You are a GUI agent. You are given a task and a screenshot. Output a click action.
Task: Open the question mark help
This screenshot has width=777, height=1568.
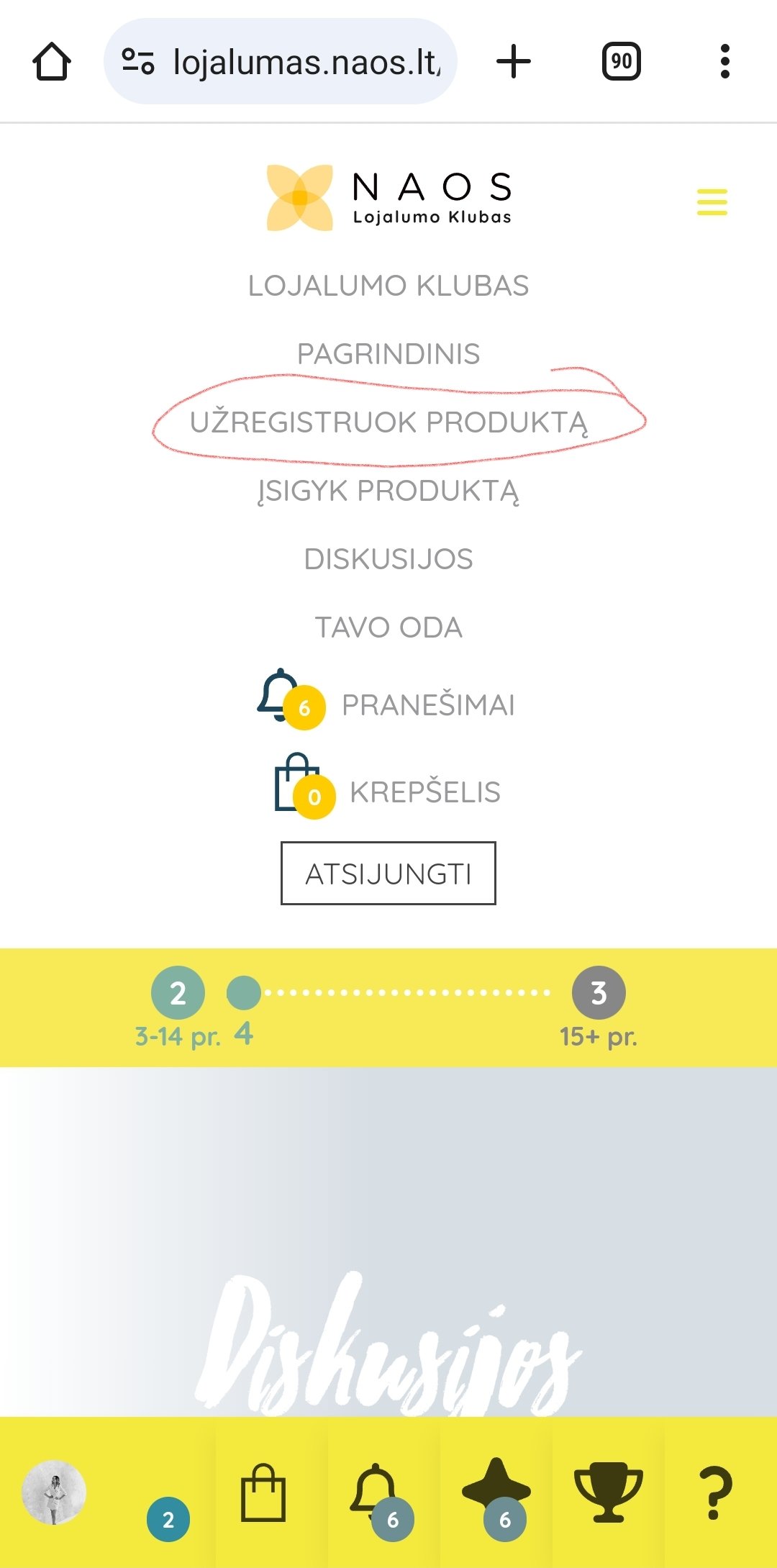click(x=714, y=1493)
